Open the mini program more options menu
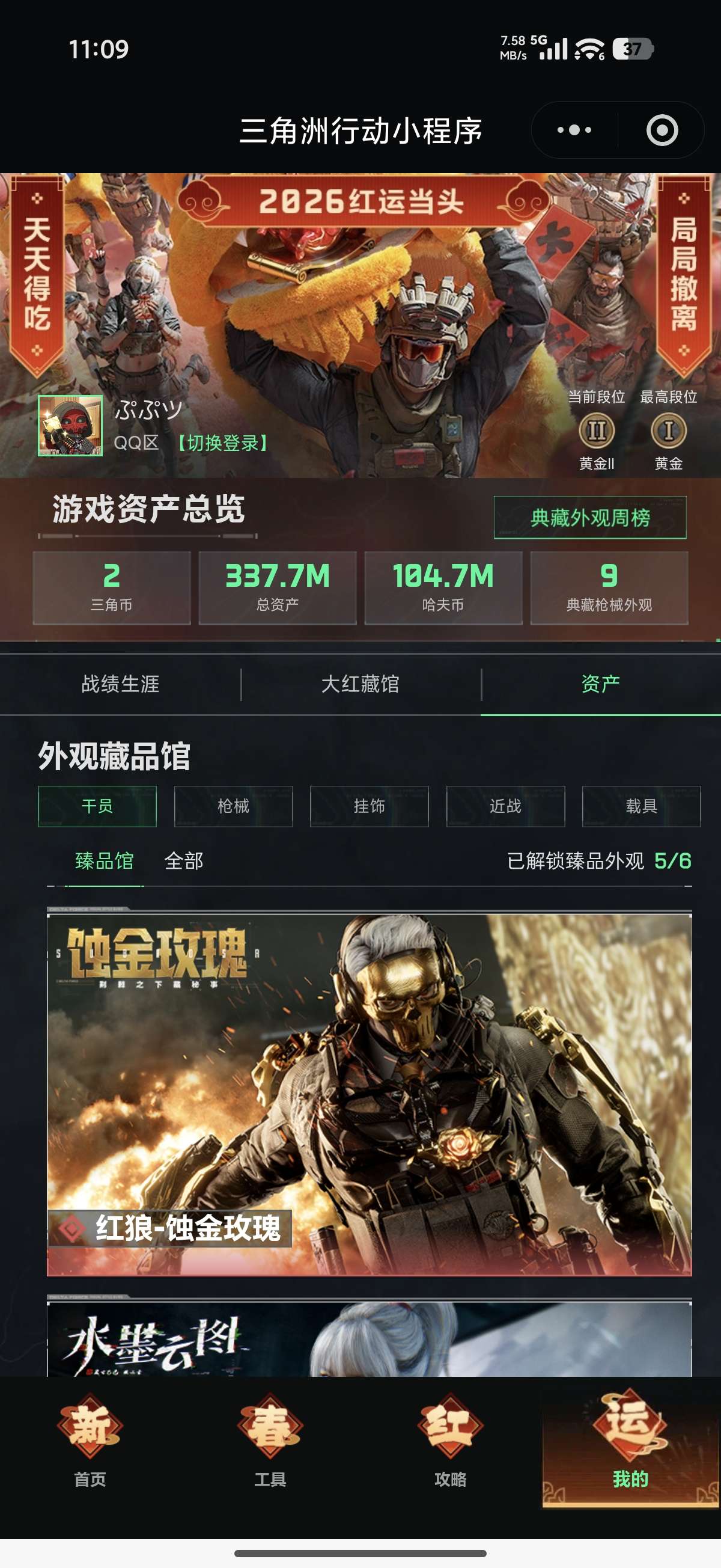 pyautogui.click(x=574, y=130)
